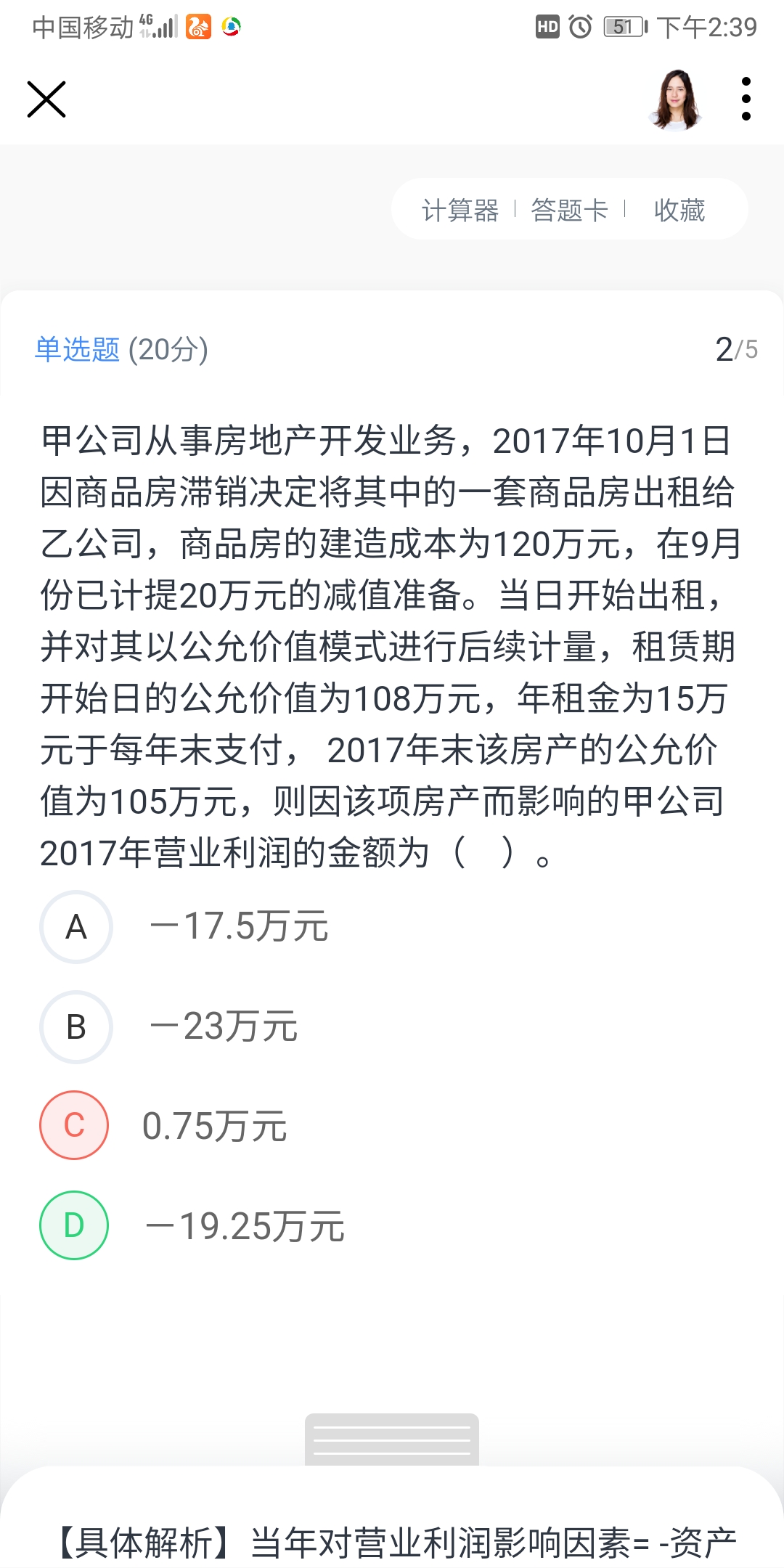Viewport: 784px width, 1568px height.
Task: Open the 答题卡 answer sheet
Action: 569,210
